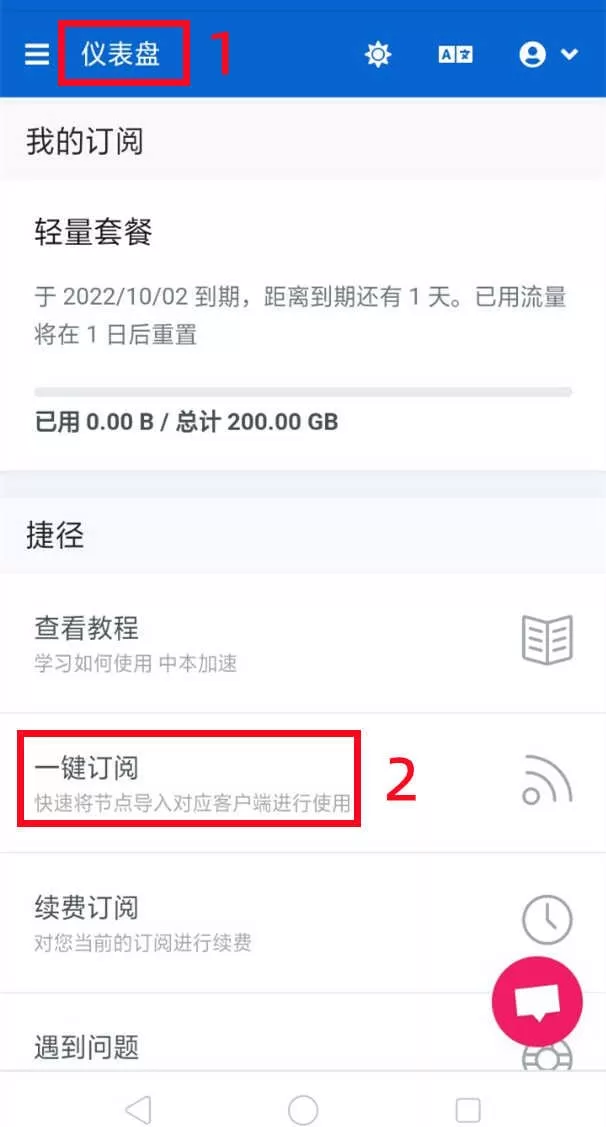
Task: Open the 遇到问题 help row
Action: click(200, 1045)
